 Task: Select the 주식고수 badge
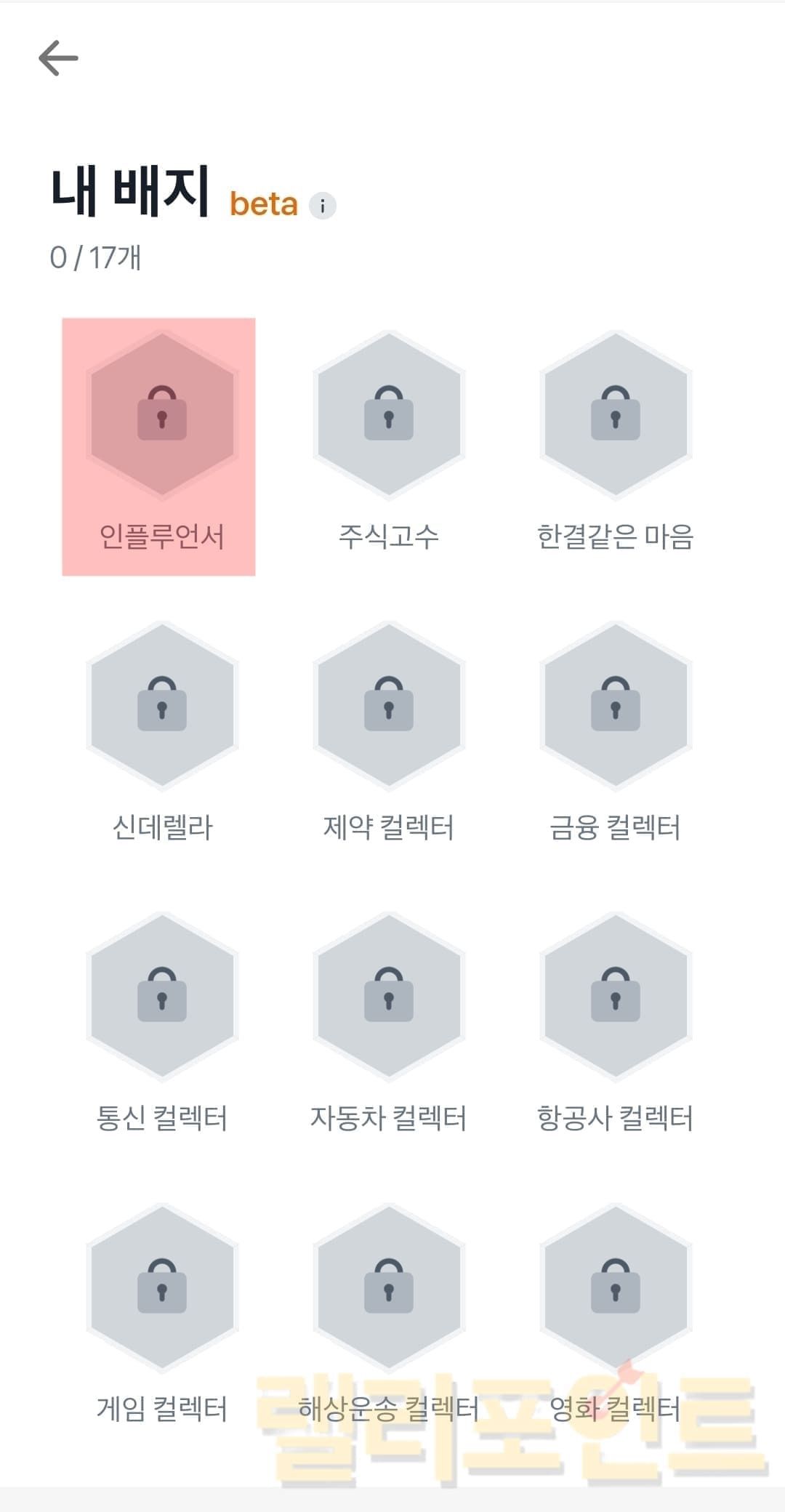coord(389,415)
